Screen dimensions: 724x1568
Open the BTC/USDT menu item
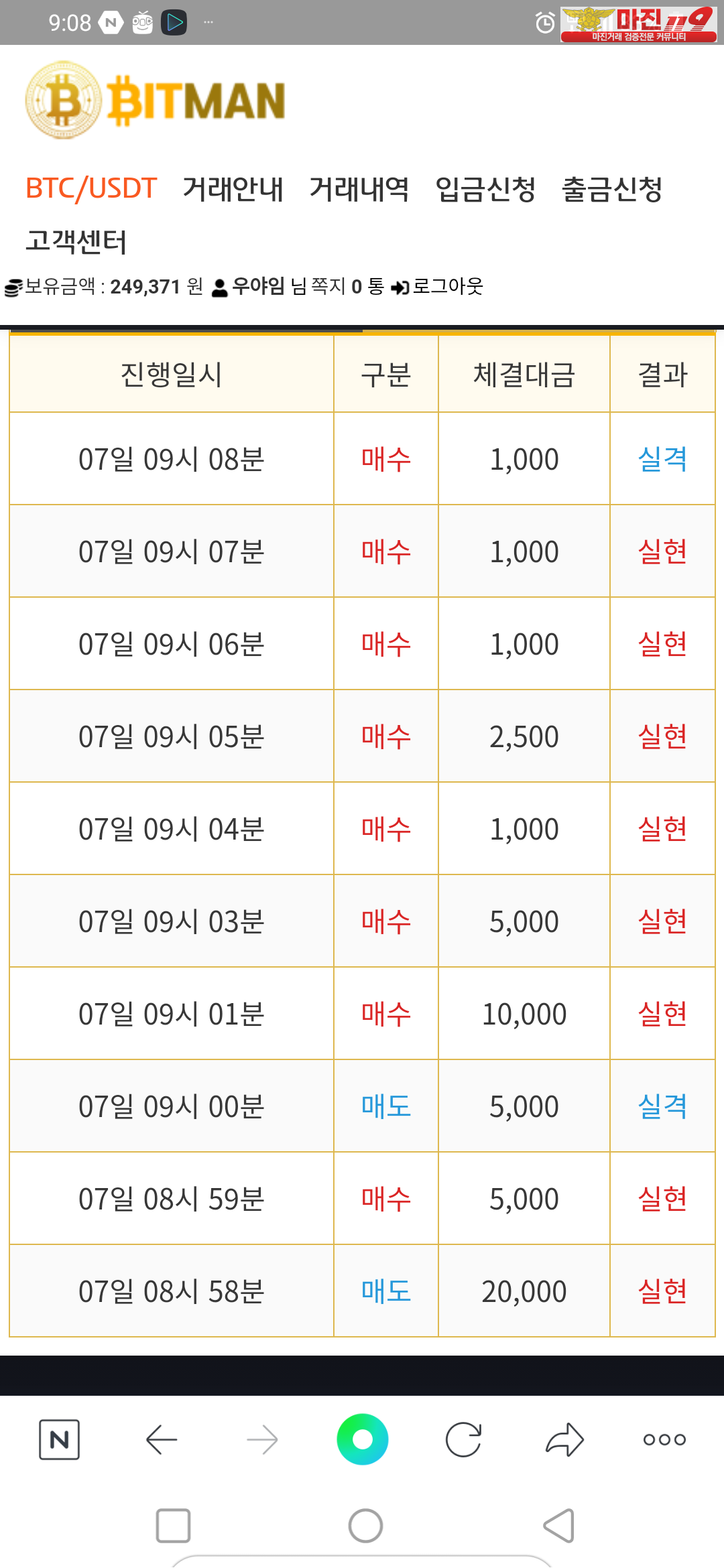[91, 189]
